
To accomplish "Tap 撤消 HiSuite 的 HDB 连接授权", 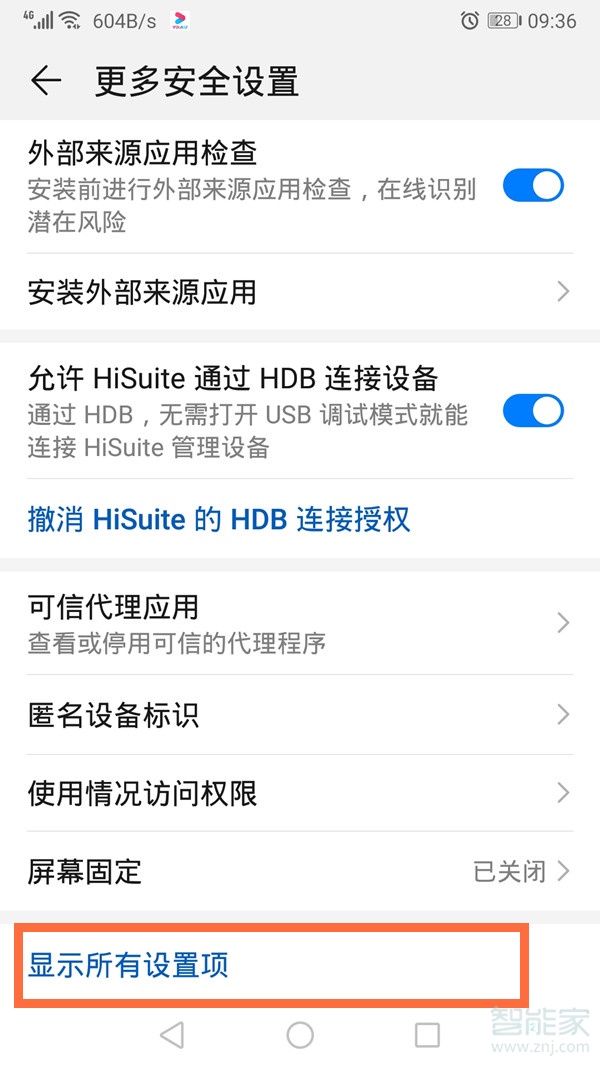I will pyautogui.click(x=219, y=519).
